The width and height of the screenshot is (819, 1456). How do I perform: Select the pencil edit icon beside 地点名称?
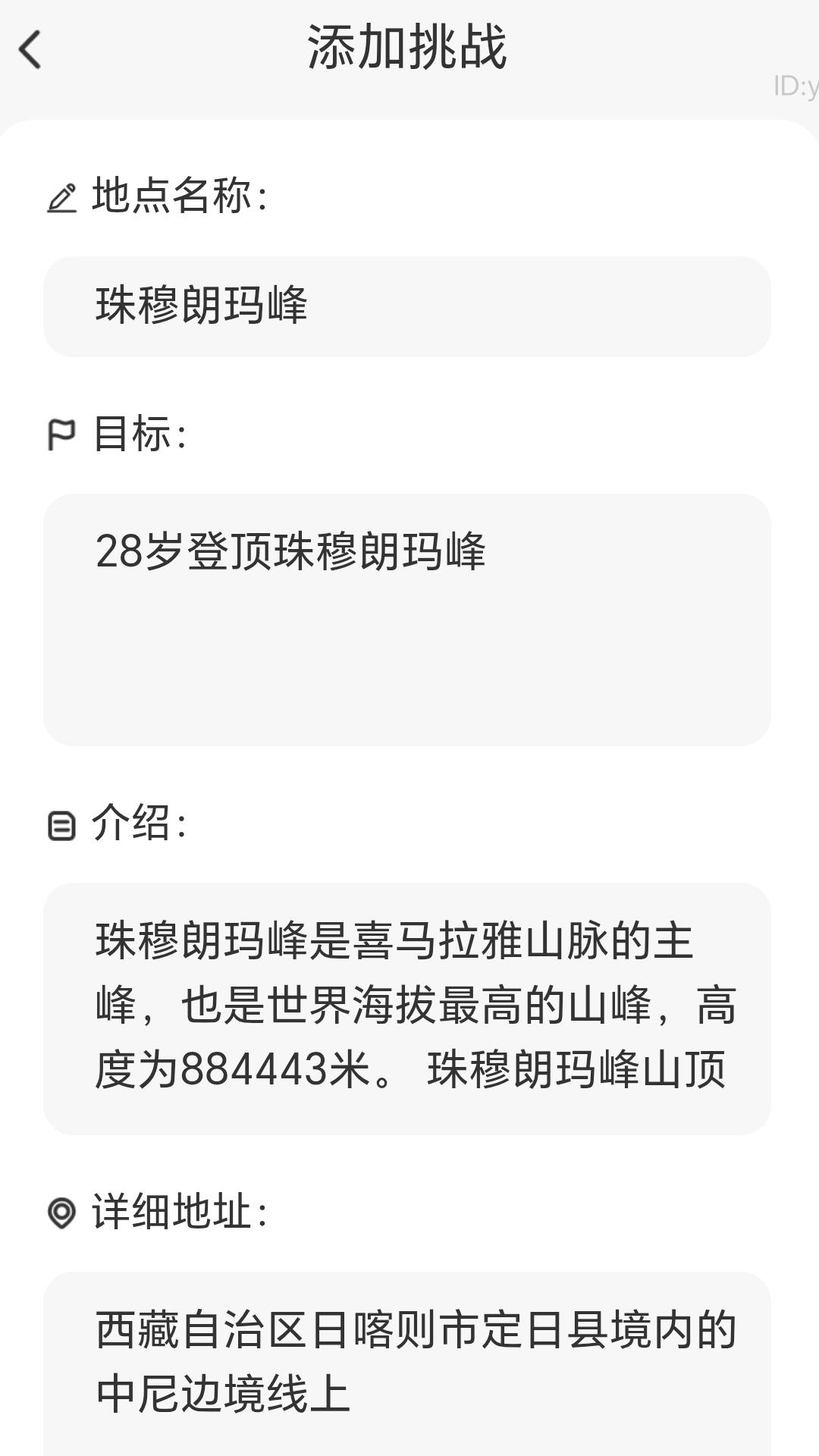coord(64,196)
